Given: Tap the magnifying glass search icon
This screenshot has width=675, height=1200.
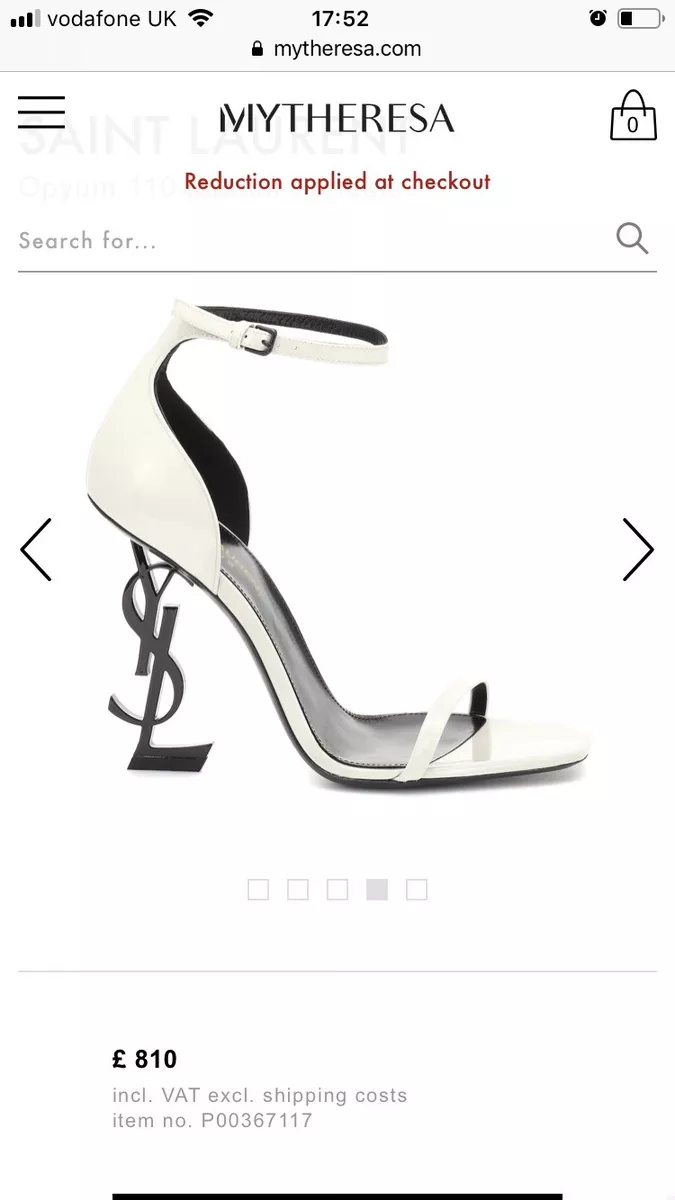Looking at the screenshot, I should pos(632,238).
